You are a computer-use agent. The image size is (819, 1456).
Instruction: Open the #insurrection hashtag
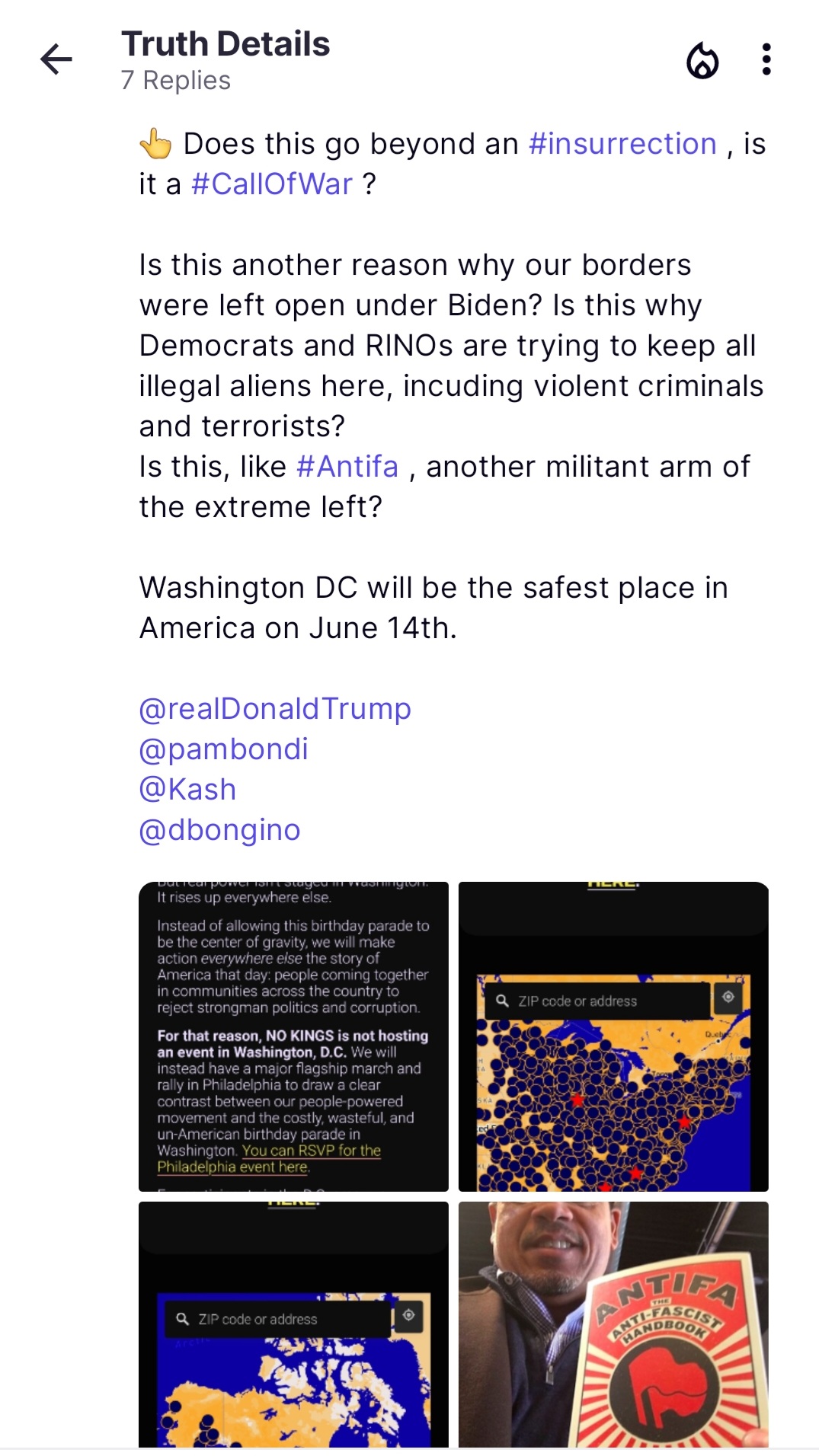(622, 144)
